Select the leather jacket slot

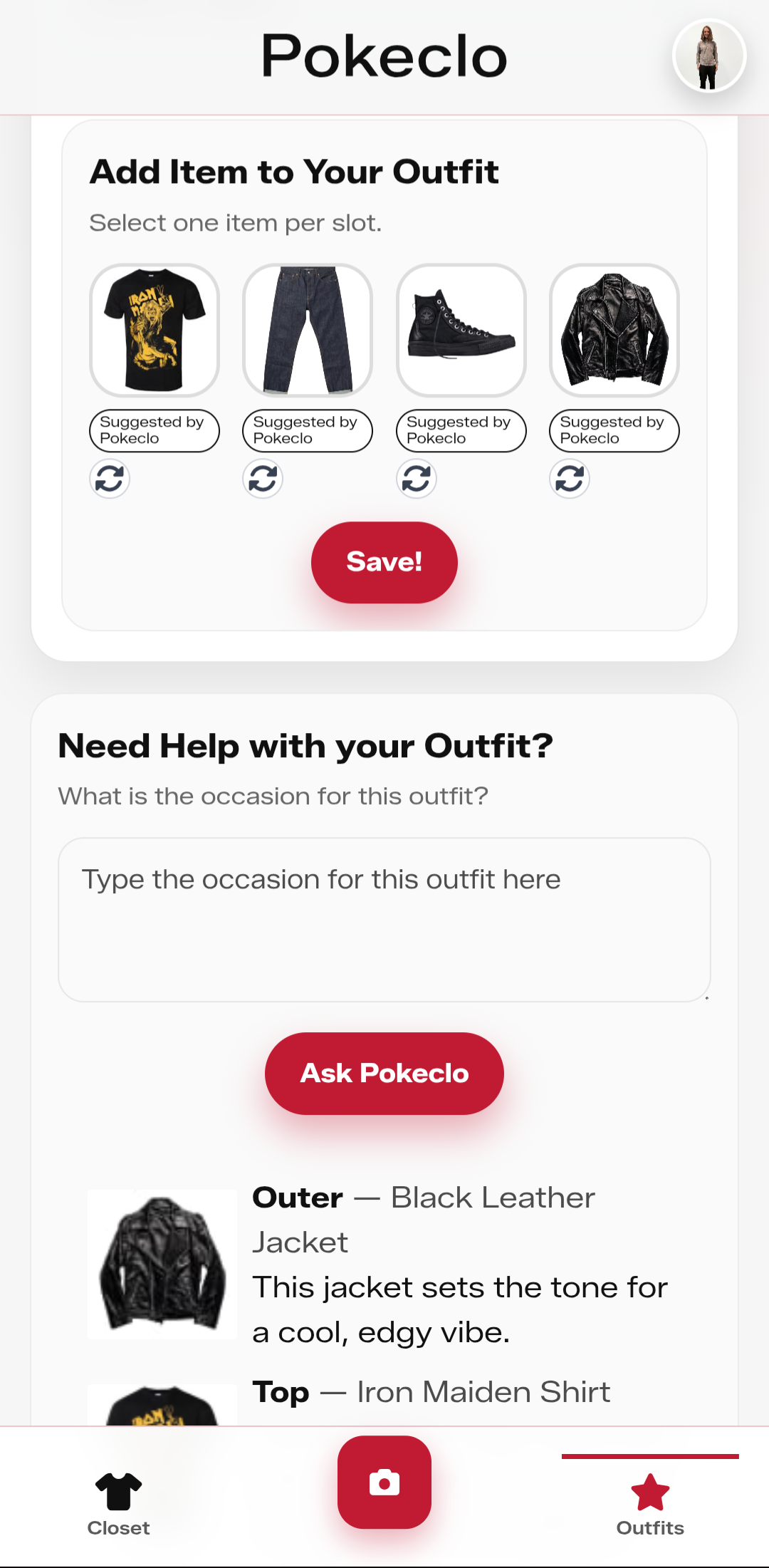tap(614, 330)
